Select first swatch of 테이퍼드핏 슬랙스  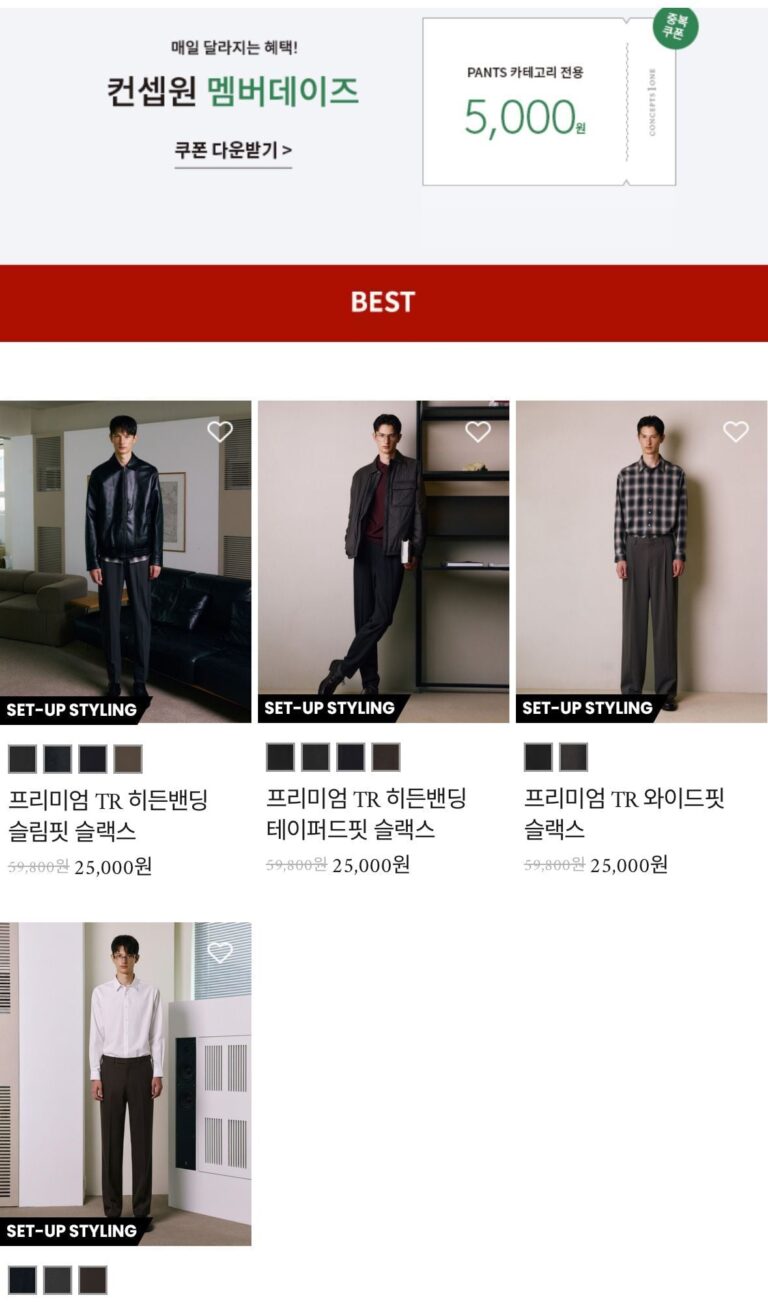(x=280, y=757)
